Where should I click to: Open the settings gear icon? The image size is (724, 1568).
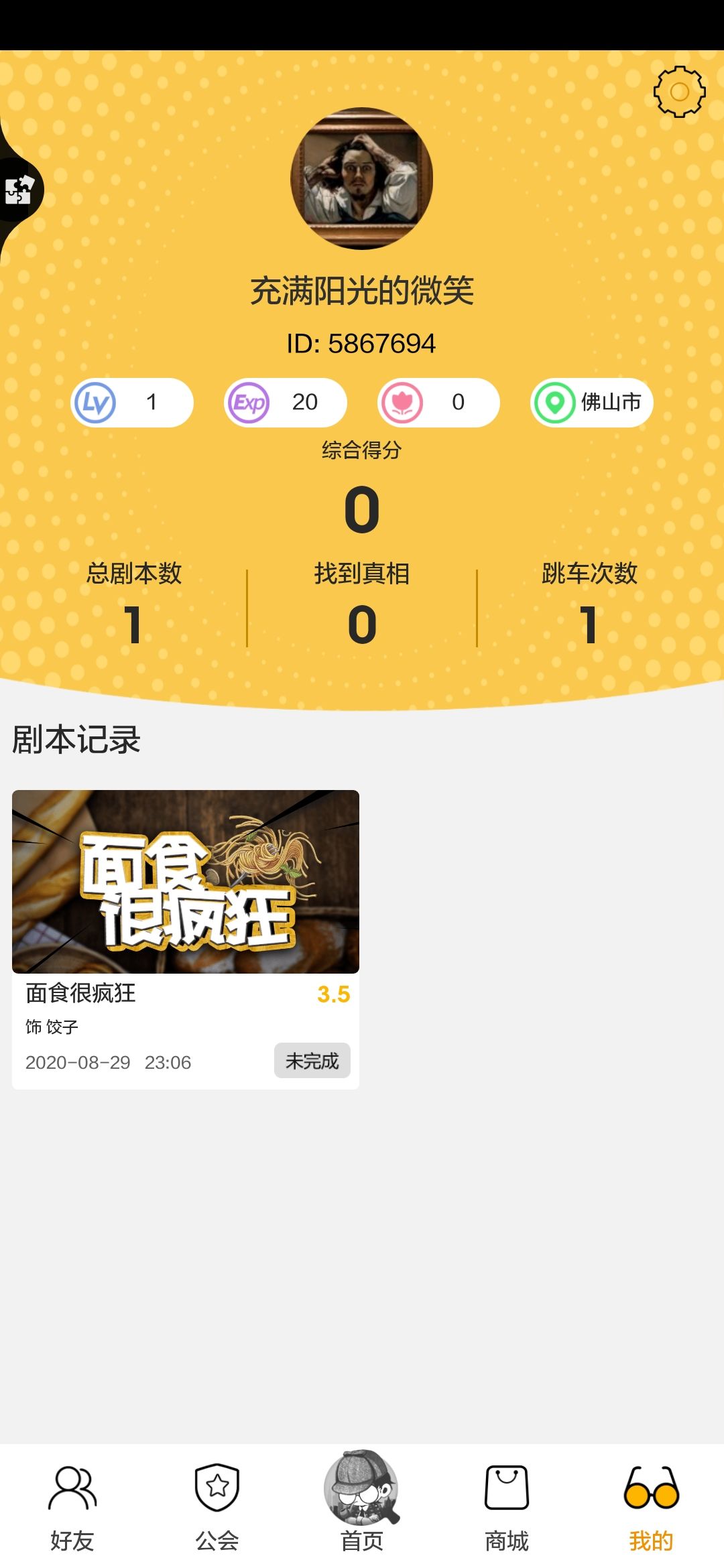coord(679,92)
